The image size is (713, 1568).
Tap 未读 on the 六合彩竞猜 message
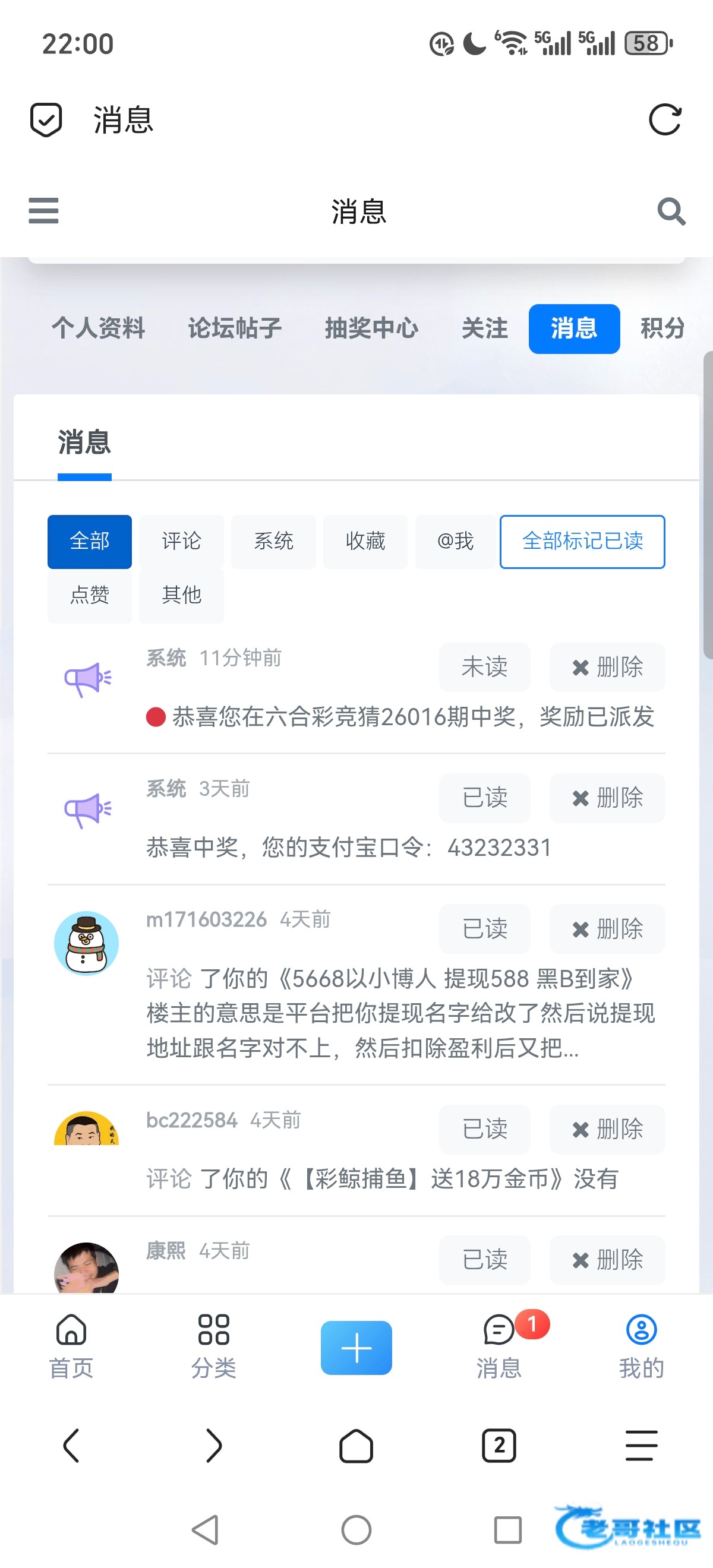click(484, 667)
